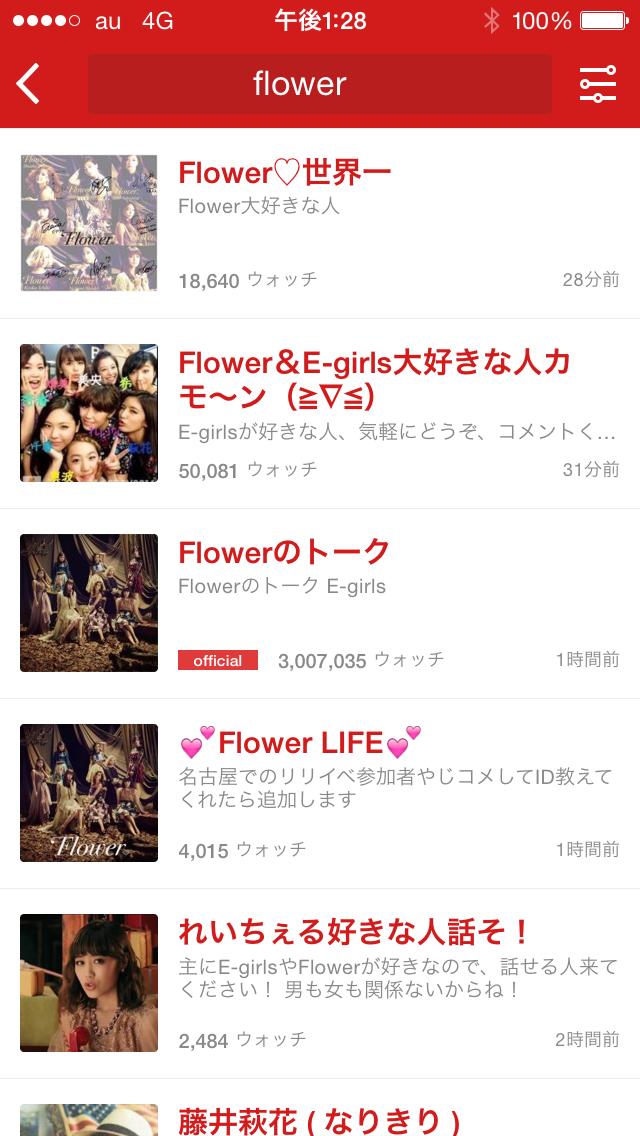
Task: Go back using the arrow icon
Action: pyautogui.click(x=29, y=84)
